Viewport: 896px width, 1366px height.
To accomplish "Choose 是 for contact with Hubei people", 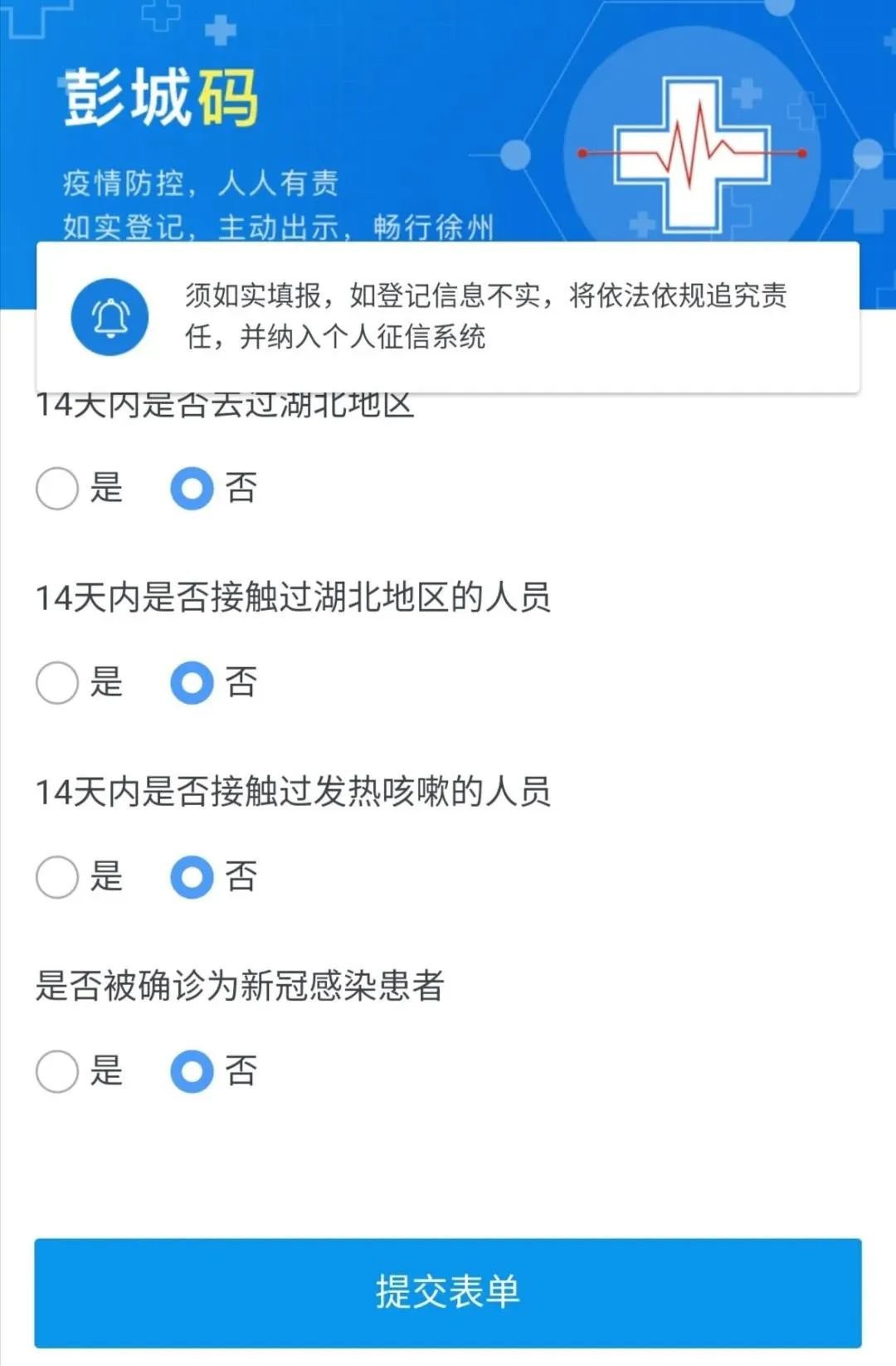I will pos(57,682).
